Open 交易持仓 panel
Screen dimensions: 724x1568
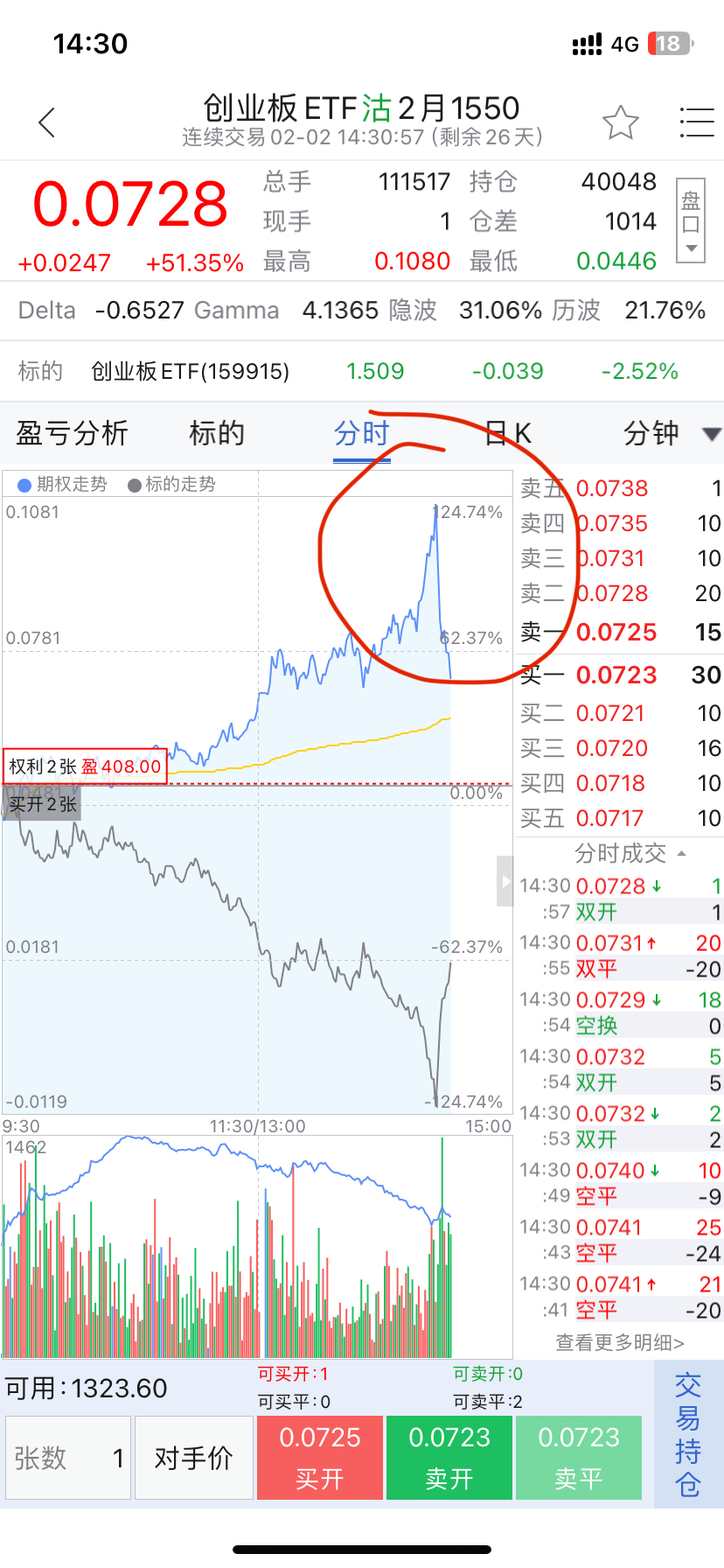point(688,1435)
